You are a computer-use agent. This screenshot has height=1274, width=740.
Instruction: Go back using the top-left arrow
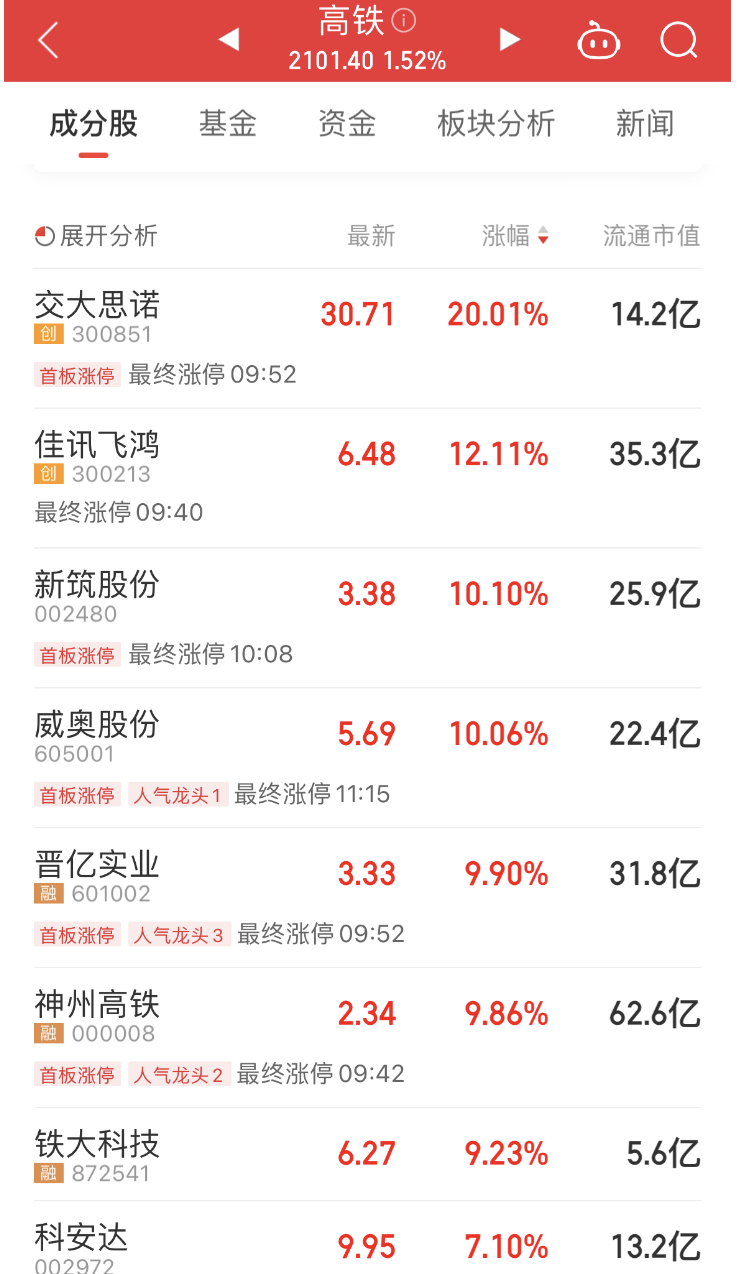[x=48, y=41]
